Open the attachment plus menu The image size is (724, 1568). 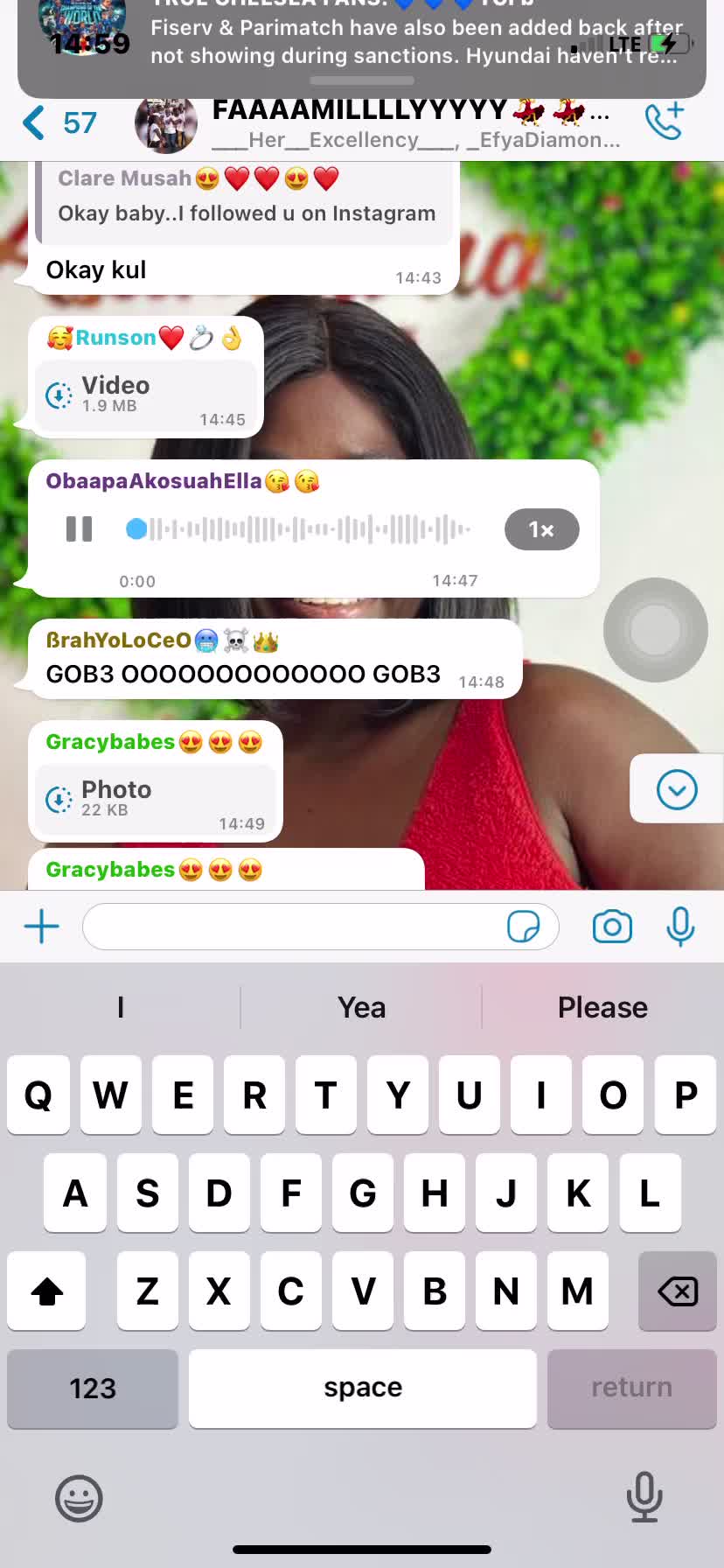click(41, 926)
